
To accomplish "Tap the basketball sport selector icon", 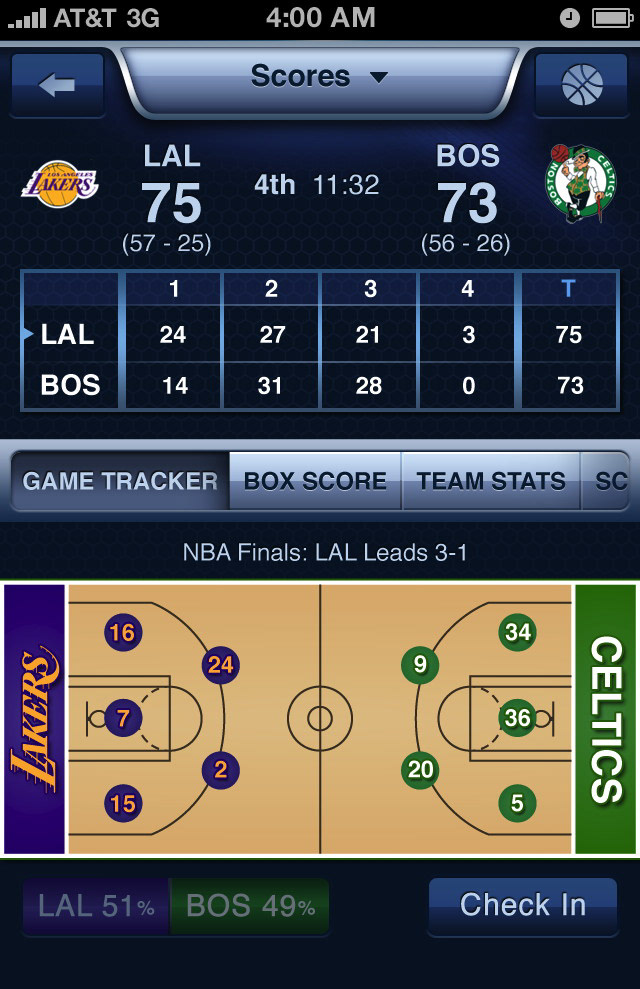I will (x=581, y=85).
